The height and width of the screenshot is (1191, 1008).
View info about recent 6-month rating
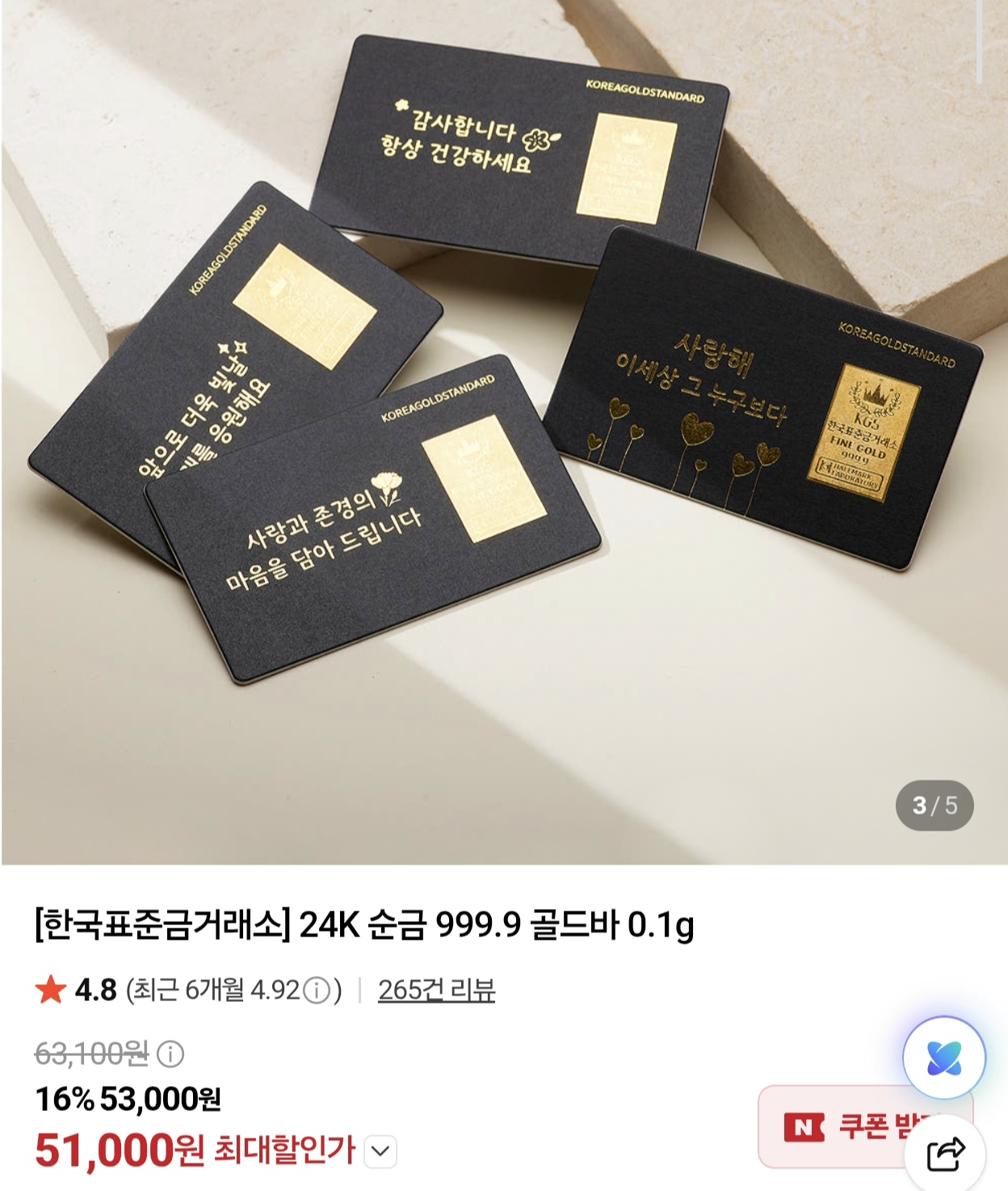(x=316, y=990)
